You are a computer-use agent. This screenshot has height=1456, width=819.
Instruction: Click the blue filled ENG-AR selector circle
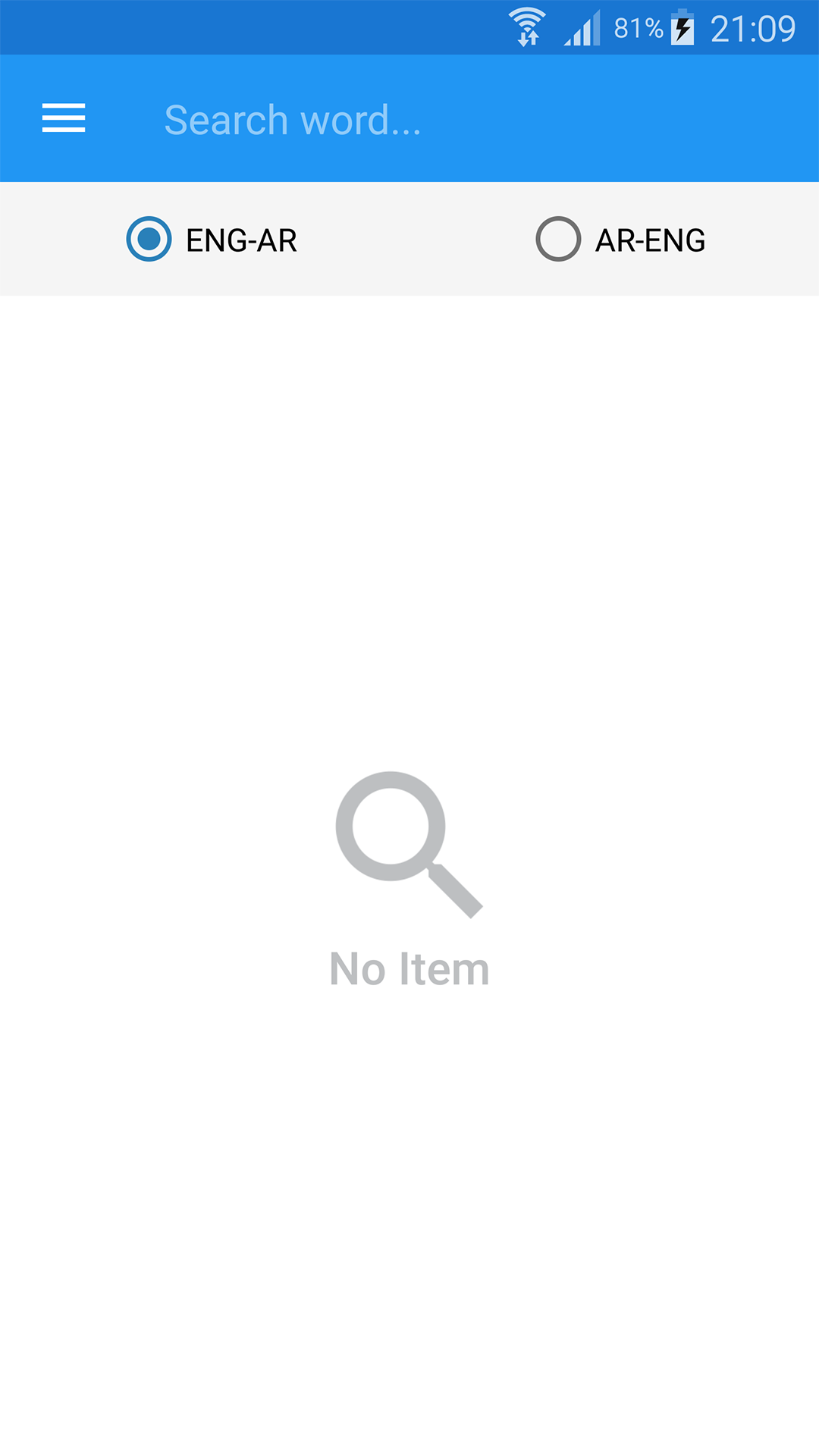(x=148, y=239)
